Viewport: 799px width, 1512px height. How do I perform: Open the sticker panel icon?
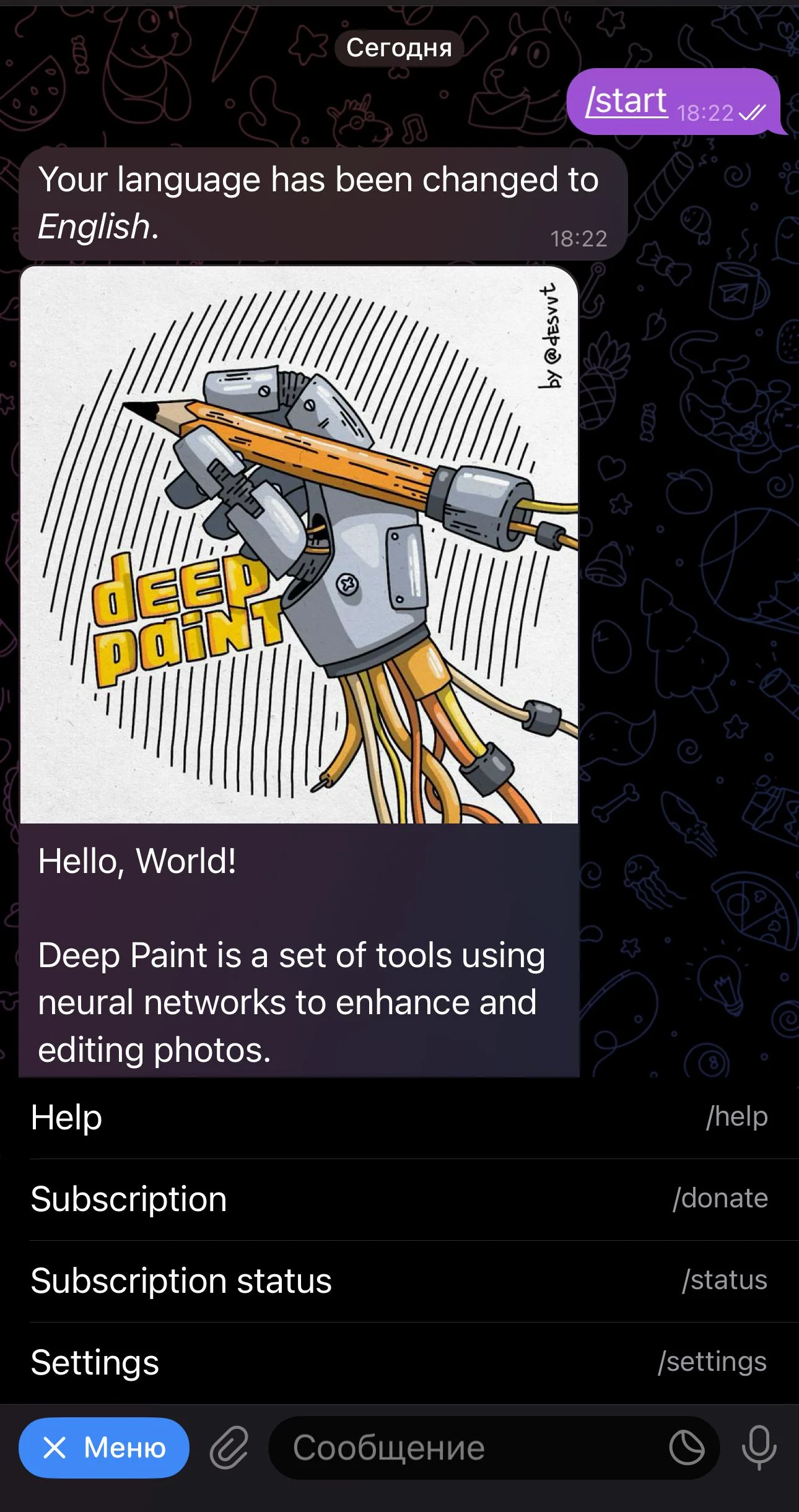point(687,1448)
